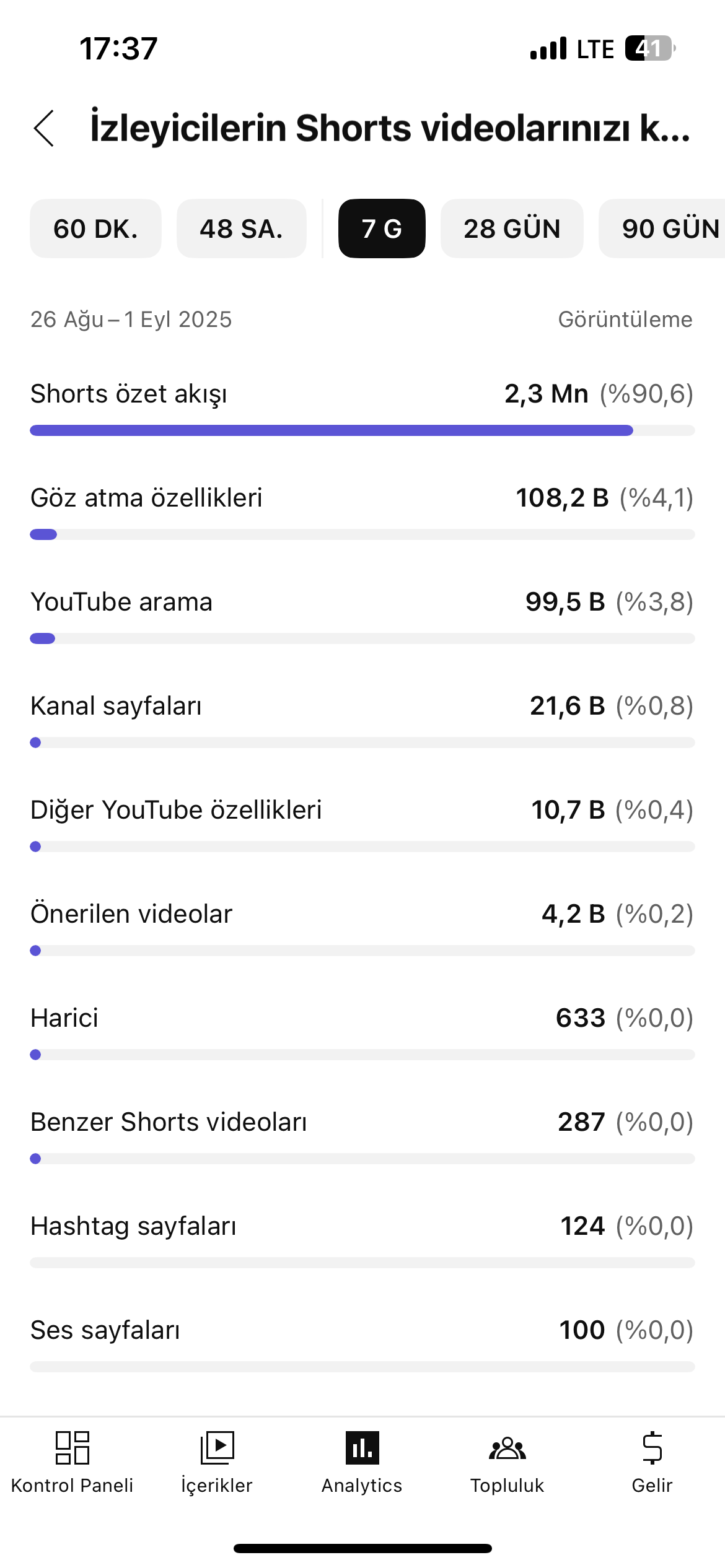This screenshot has width=725, height=1568.
Task: Select the 60 DK. time range chip
Action: tap(95, 229)
